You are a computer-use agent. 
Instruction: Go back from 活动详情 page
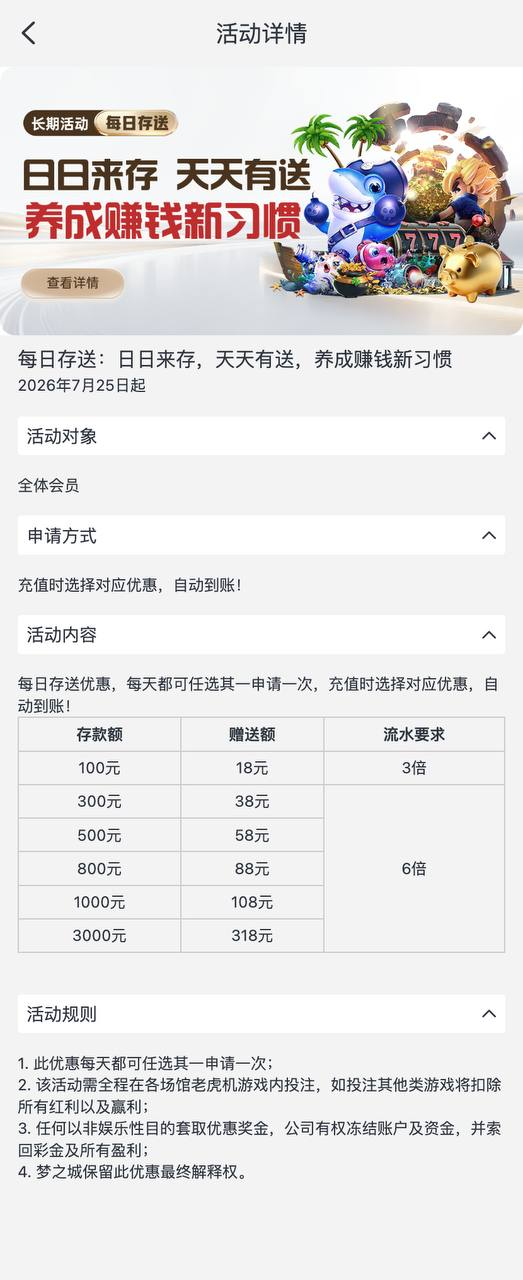28,33
